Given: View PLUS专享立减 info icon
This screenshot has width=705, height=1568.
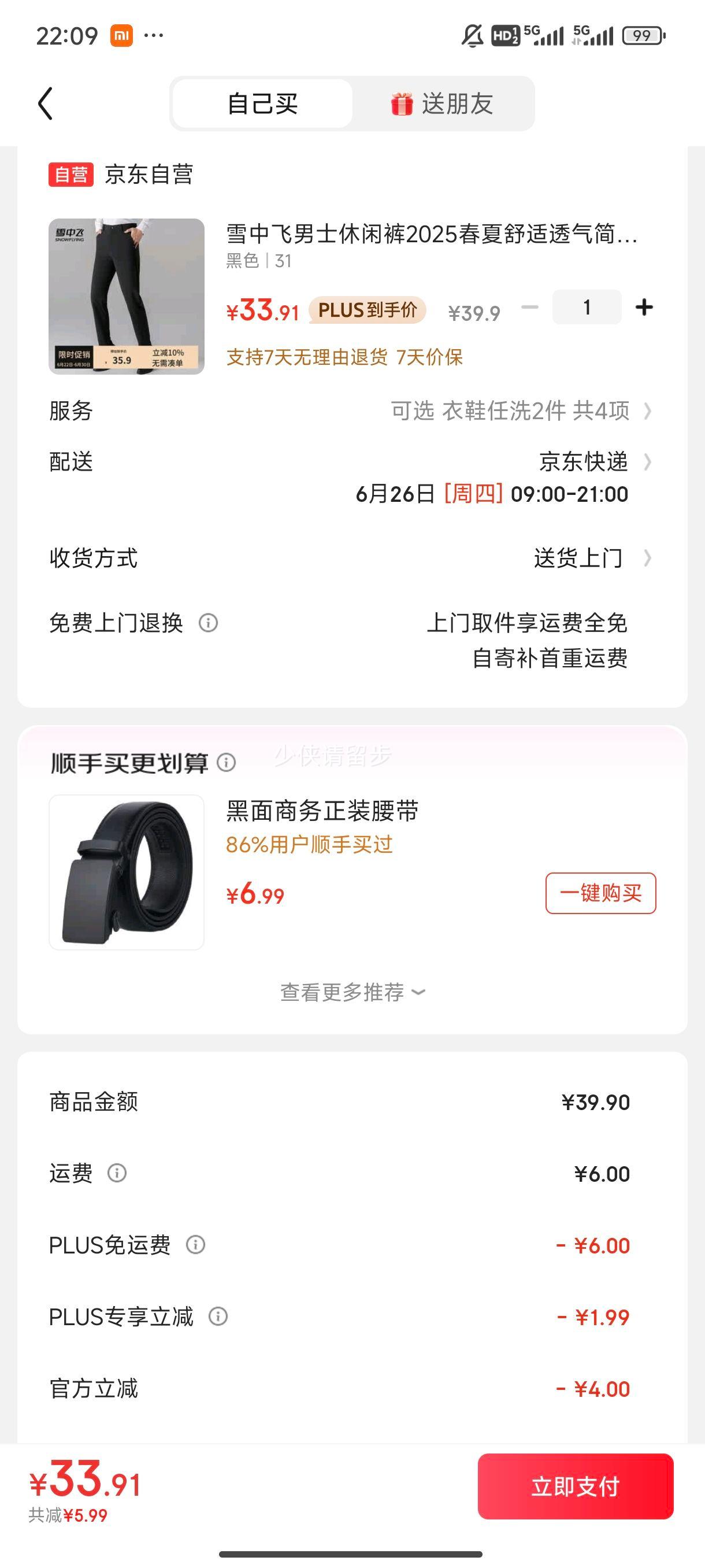Looking at the screenshot, I should (x=218, y=1316).
